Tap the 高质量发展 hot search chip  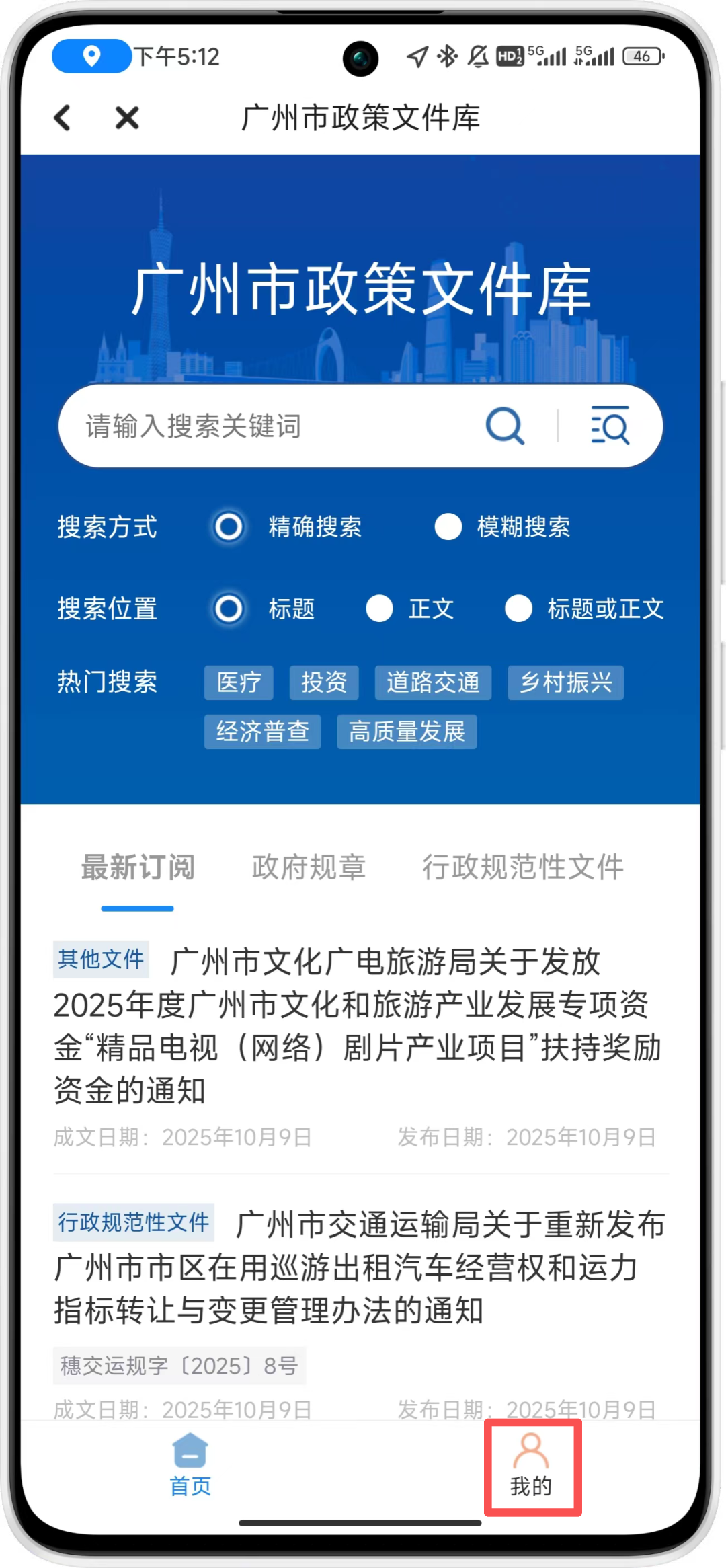coord(407,732)
